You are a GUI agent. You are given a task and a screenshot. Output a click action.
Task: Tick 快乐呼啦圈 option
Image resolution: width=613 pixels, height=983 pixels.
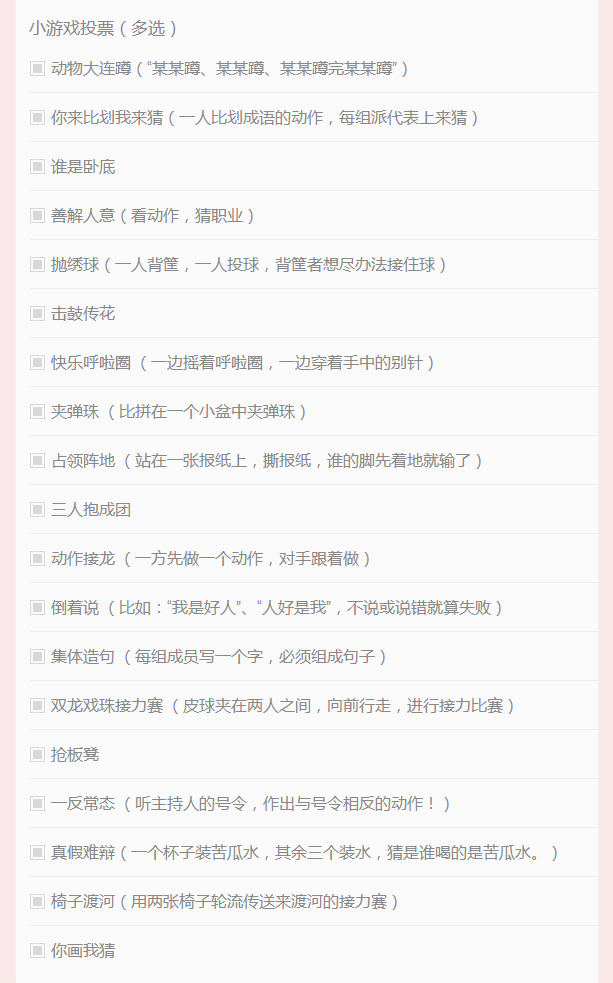pos(38,362)
